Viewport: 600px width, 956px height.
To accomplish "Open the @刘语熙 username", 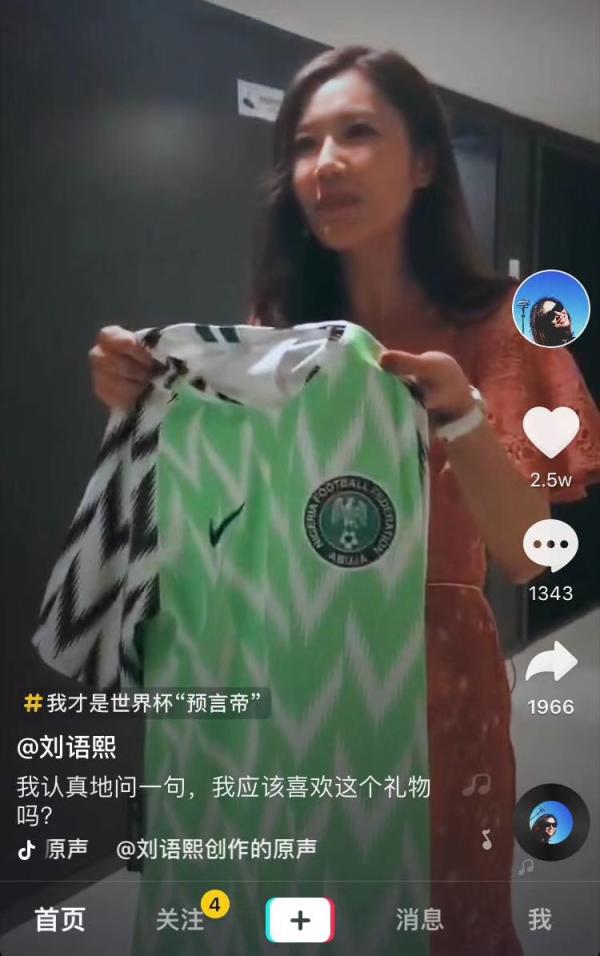I will pos(66,747).
